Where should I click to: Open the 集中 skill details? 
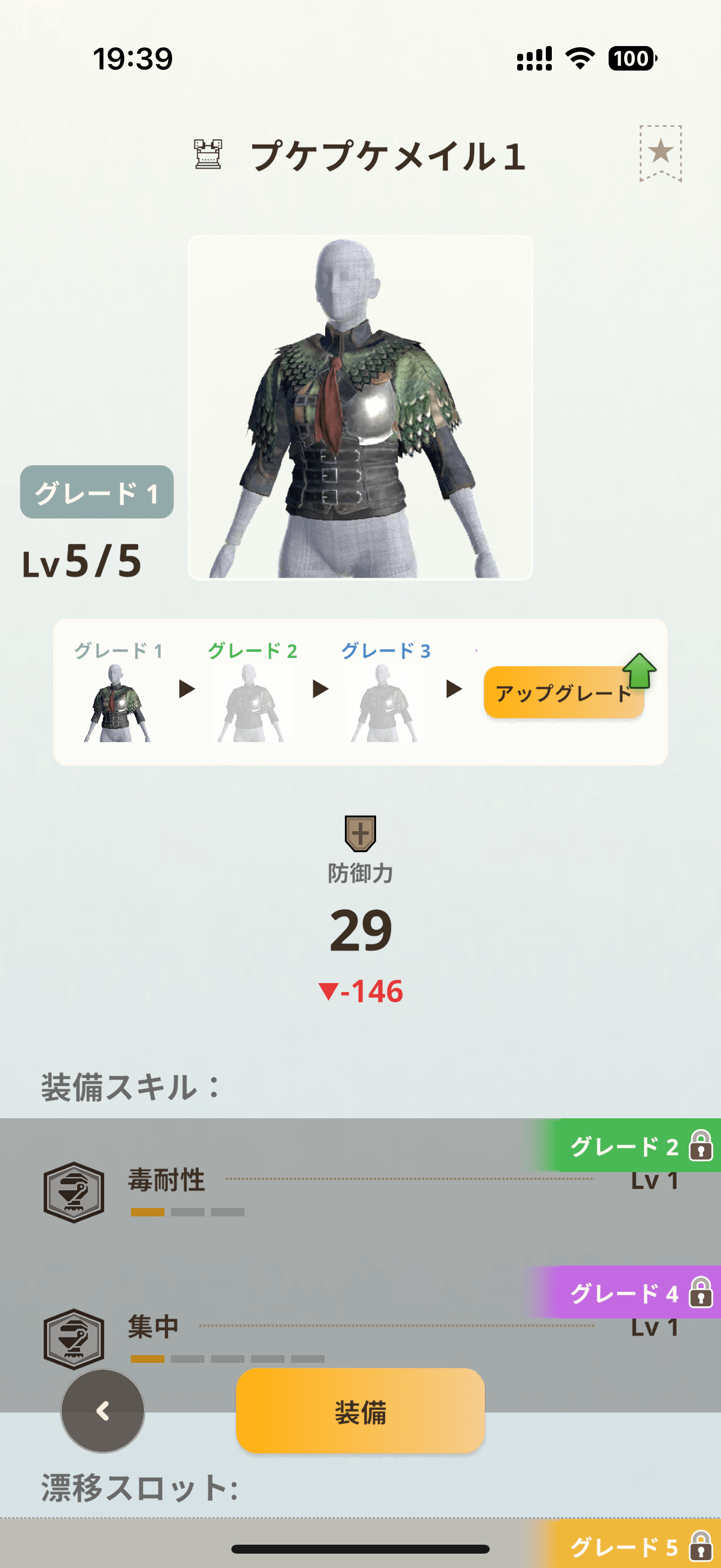360,1338
